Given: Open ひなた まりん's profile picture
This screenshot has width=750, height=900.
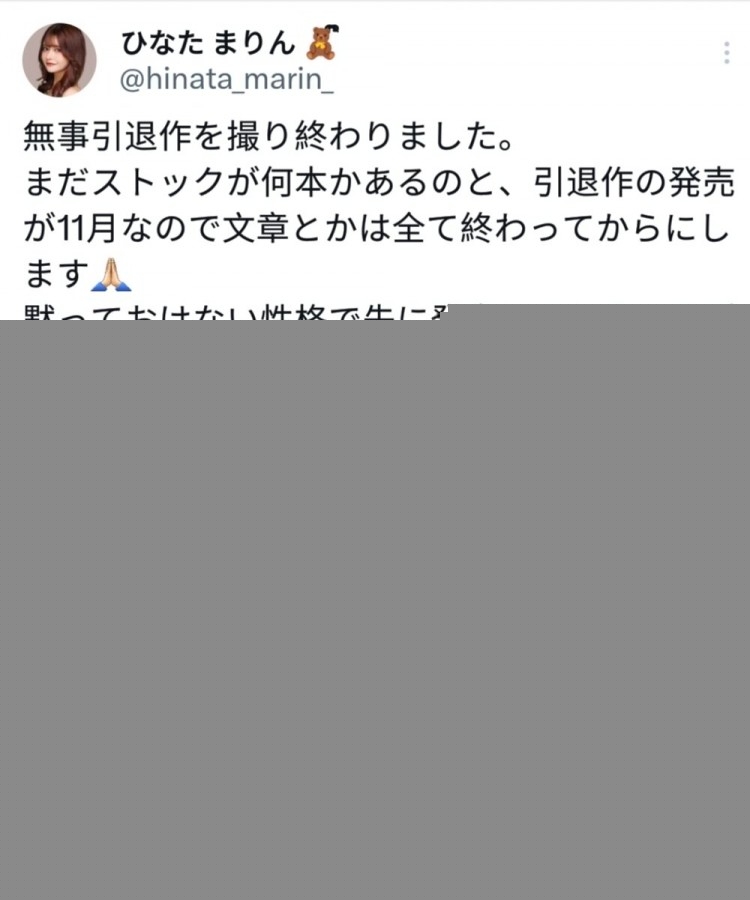Looking at the screenshot, I should 59,61.
